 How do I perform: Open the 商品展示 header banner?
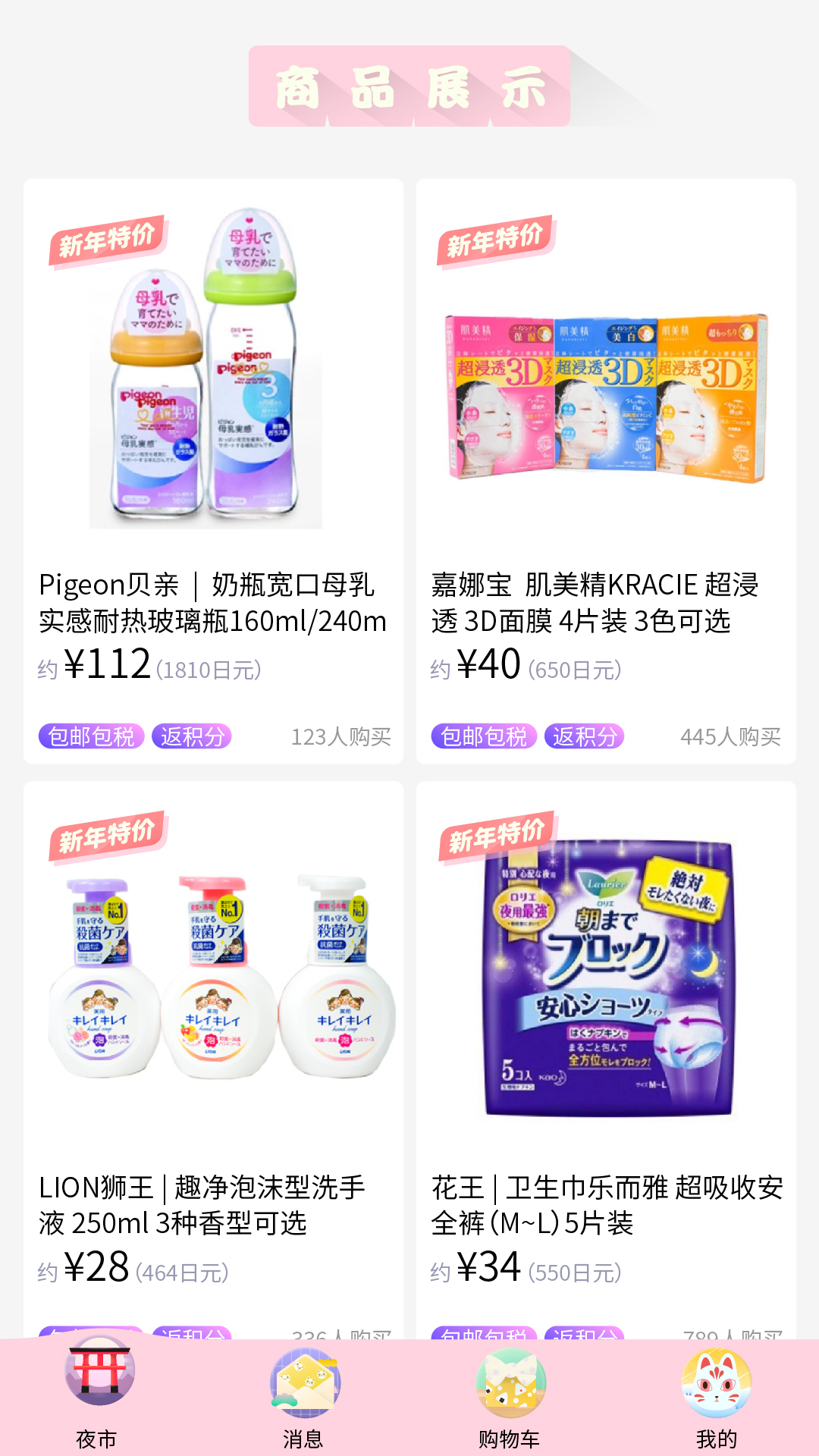409,86
